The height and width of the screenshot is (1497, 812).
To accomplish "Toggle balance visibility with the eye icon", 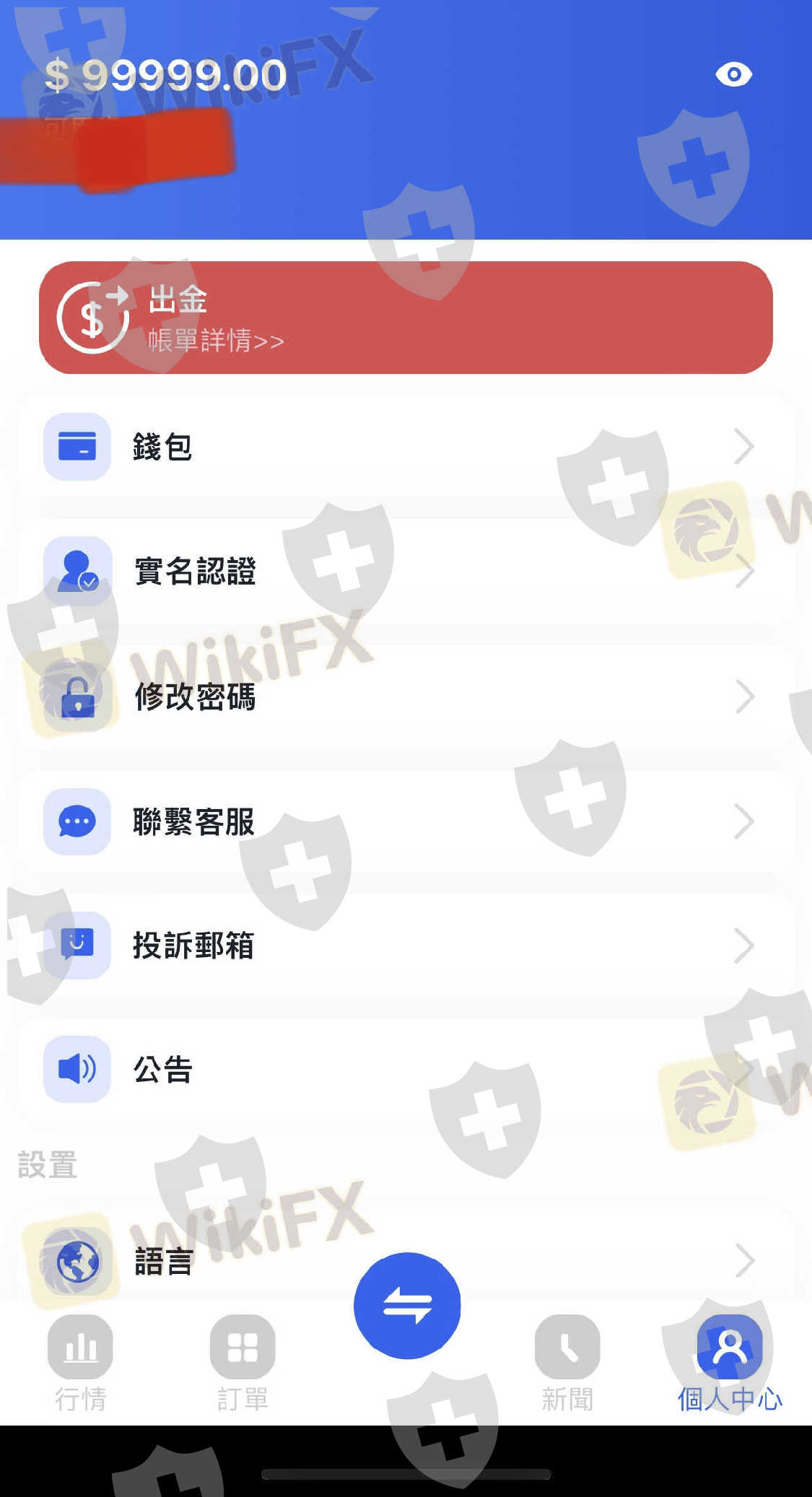I will pos(733,74).
